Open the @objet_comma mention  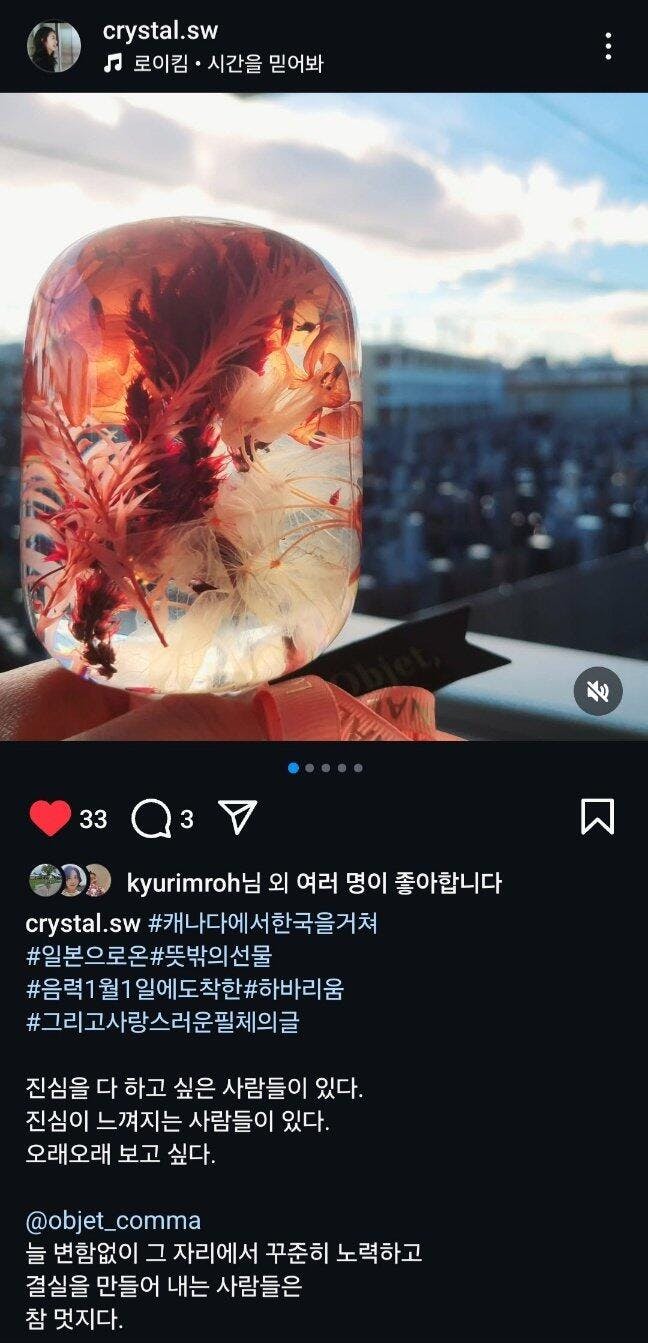(113, 1220)
